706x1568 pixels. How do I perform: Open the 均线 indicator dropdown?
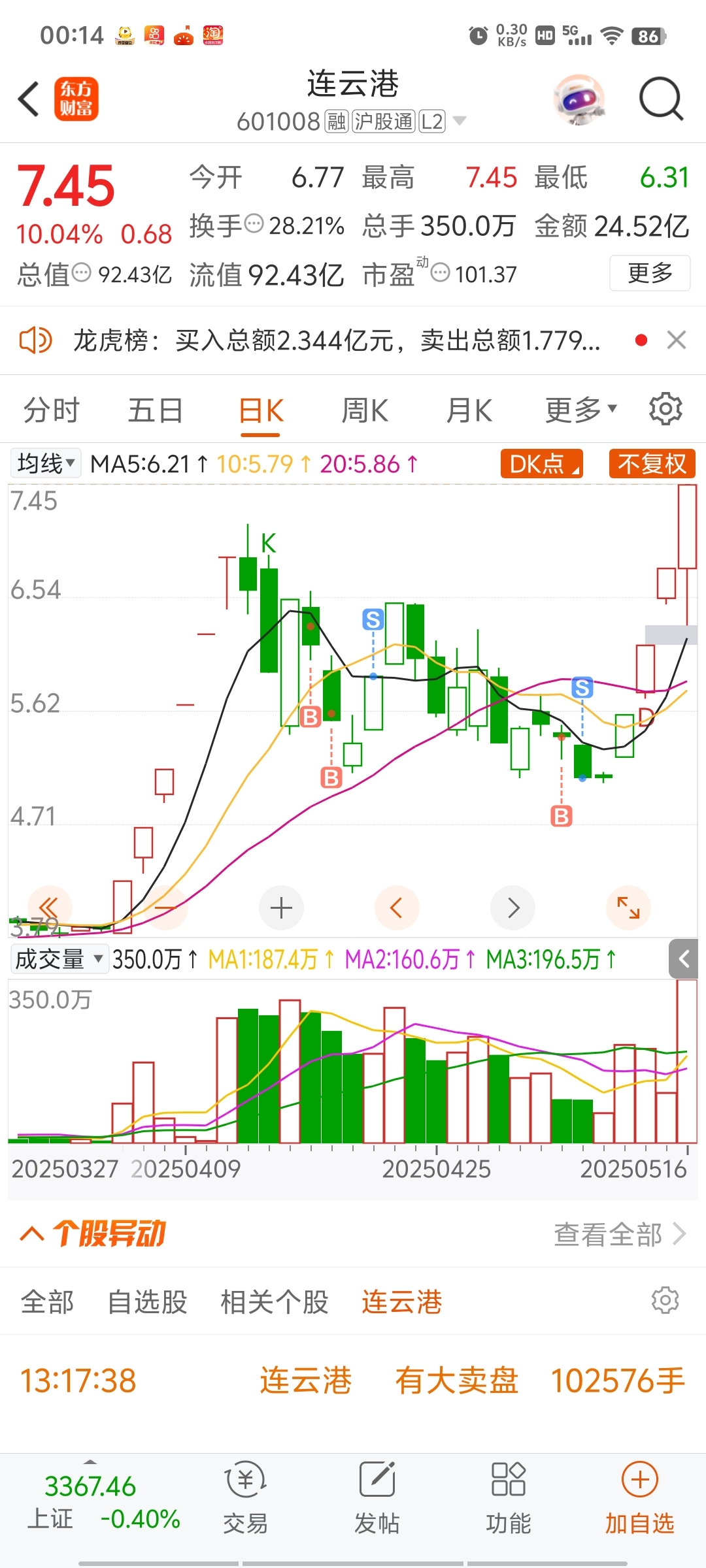tap(46, 464)
